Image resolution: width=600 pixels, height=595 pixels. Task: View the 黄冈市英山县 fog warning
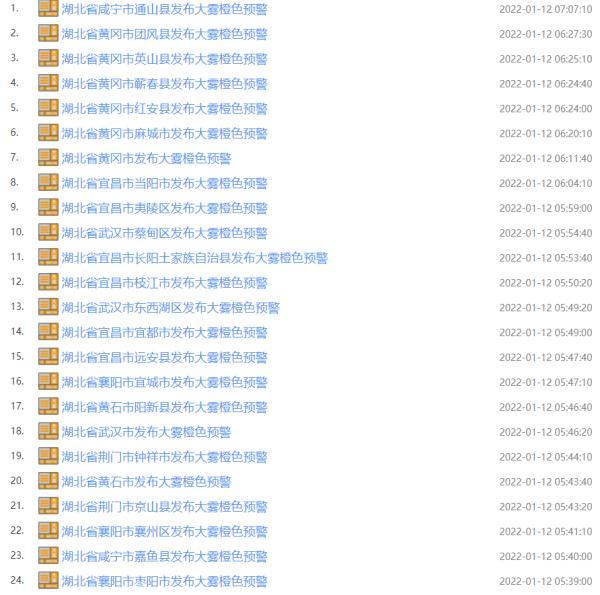(x=164, y=59)
